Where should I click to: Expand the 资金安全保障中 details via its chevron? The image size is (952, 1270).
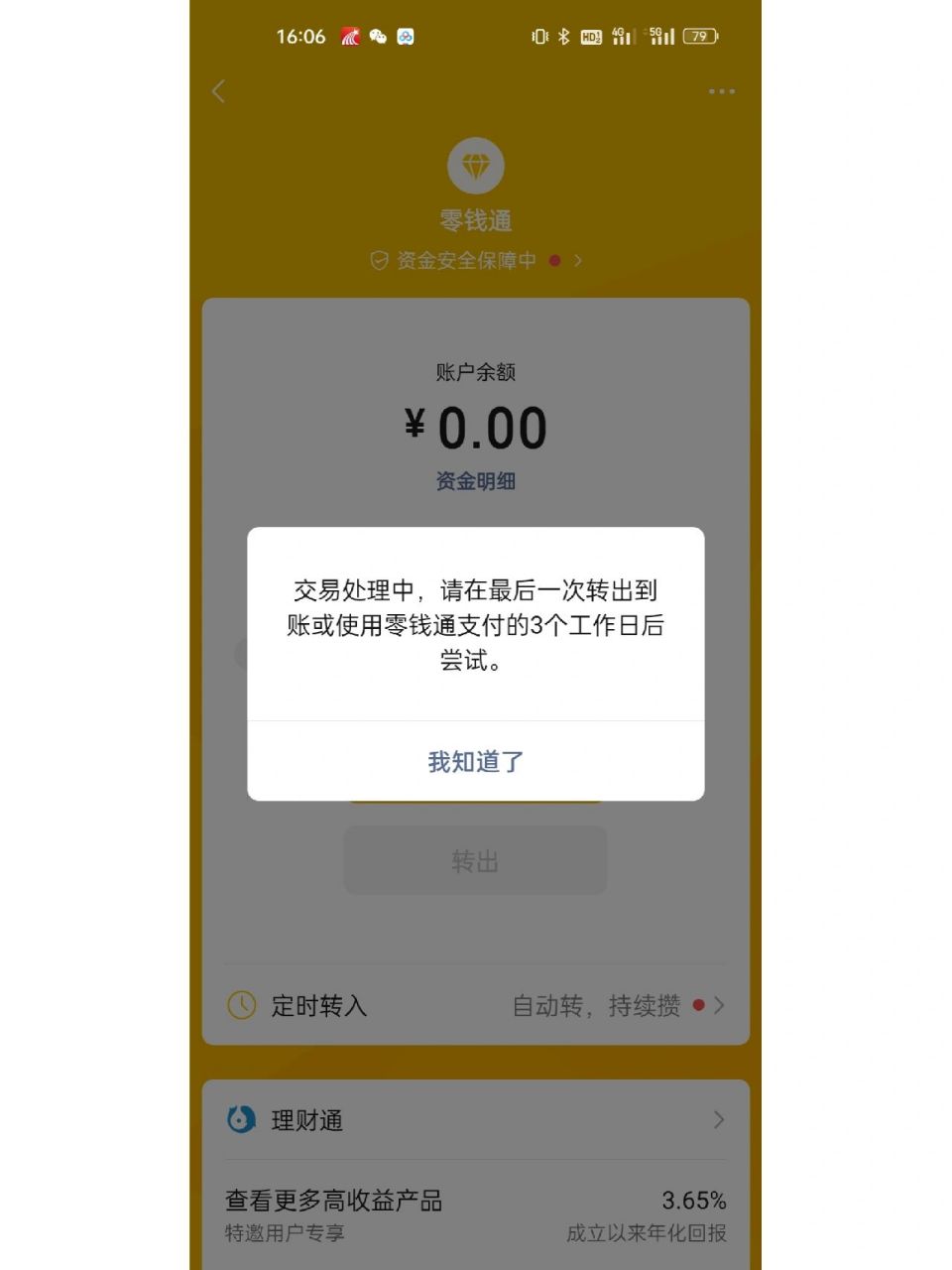(x=579, y=261)
